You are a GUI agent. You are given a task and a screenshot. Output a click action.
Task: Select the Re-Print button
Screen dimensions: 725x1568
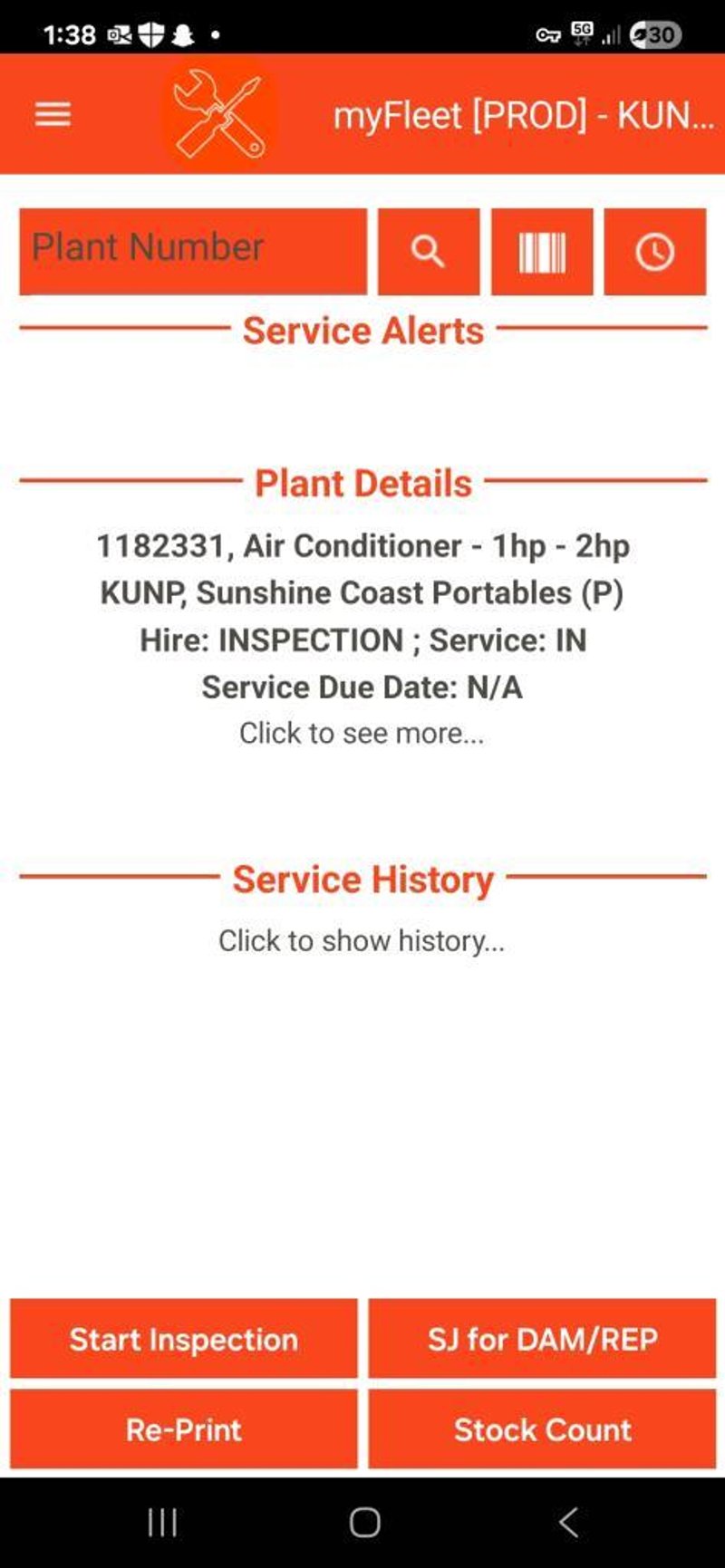(x=184, y=1429)
